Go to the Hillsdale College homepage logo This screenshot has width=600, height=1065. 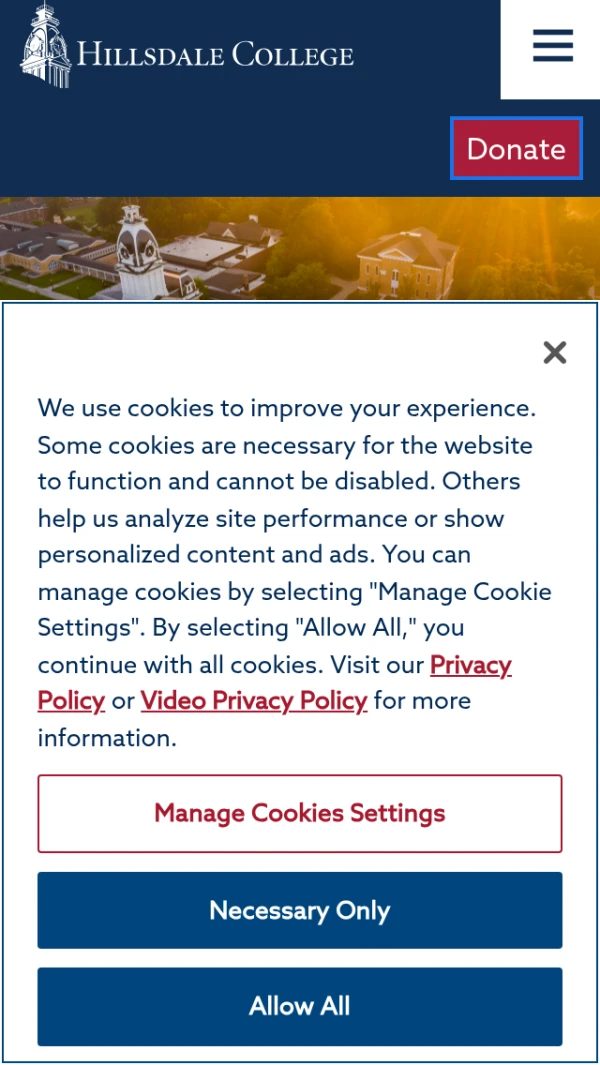point(187,48)
